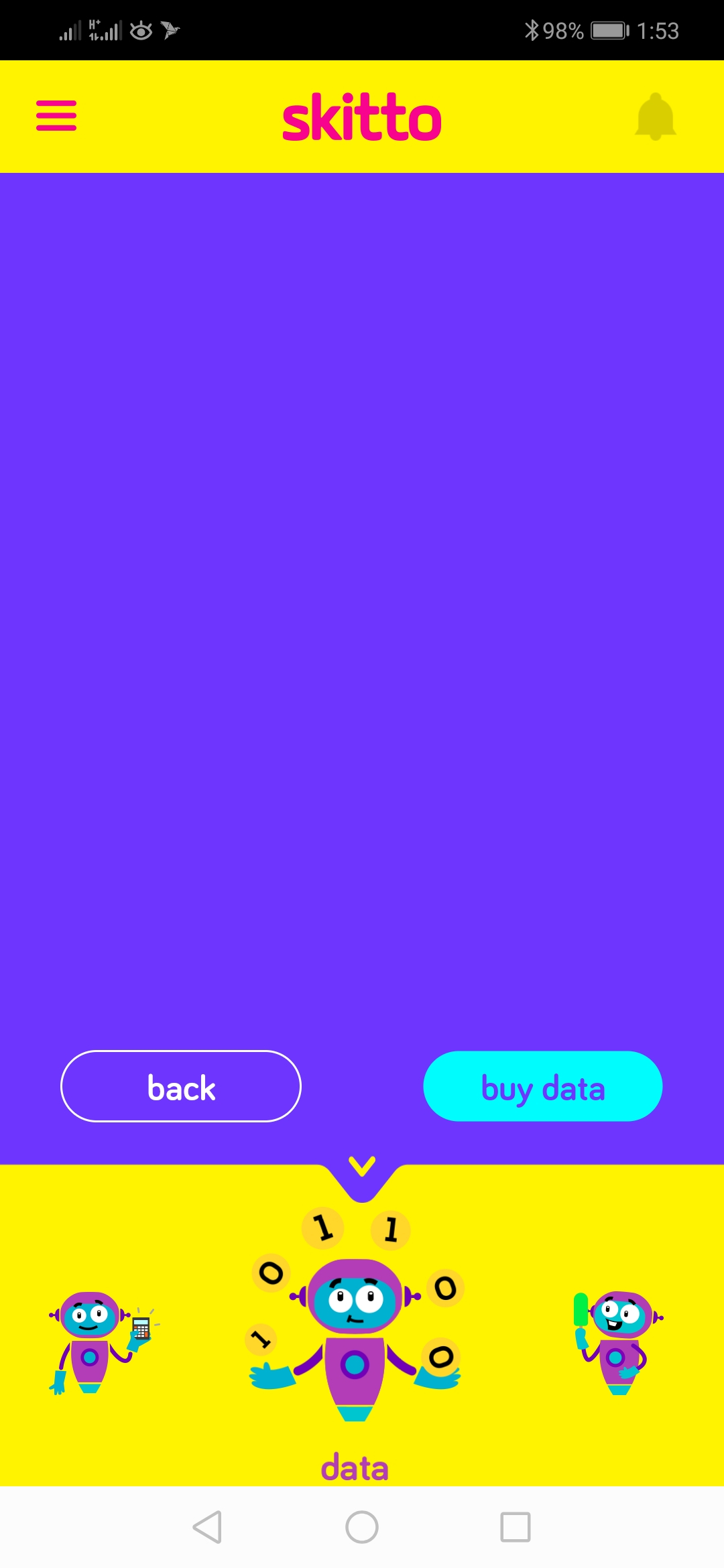The width and height of the screenshot is (724, 1568).
Task: Tap the buy data button
Action: [x=543, y=1086]
